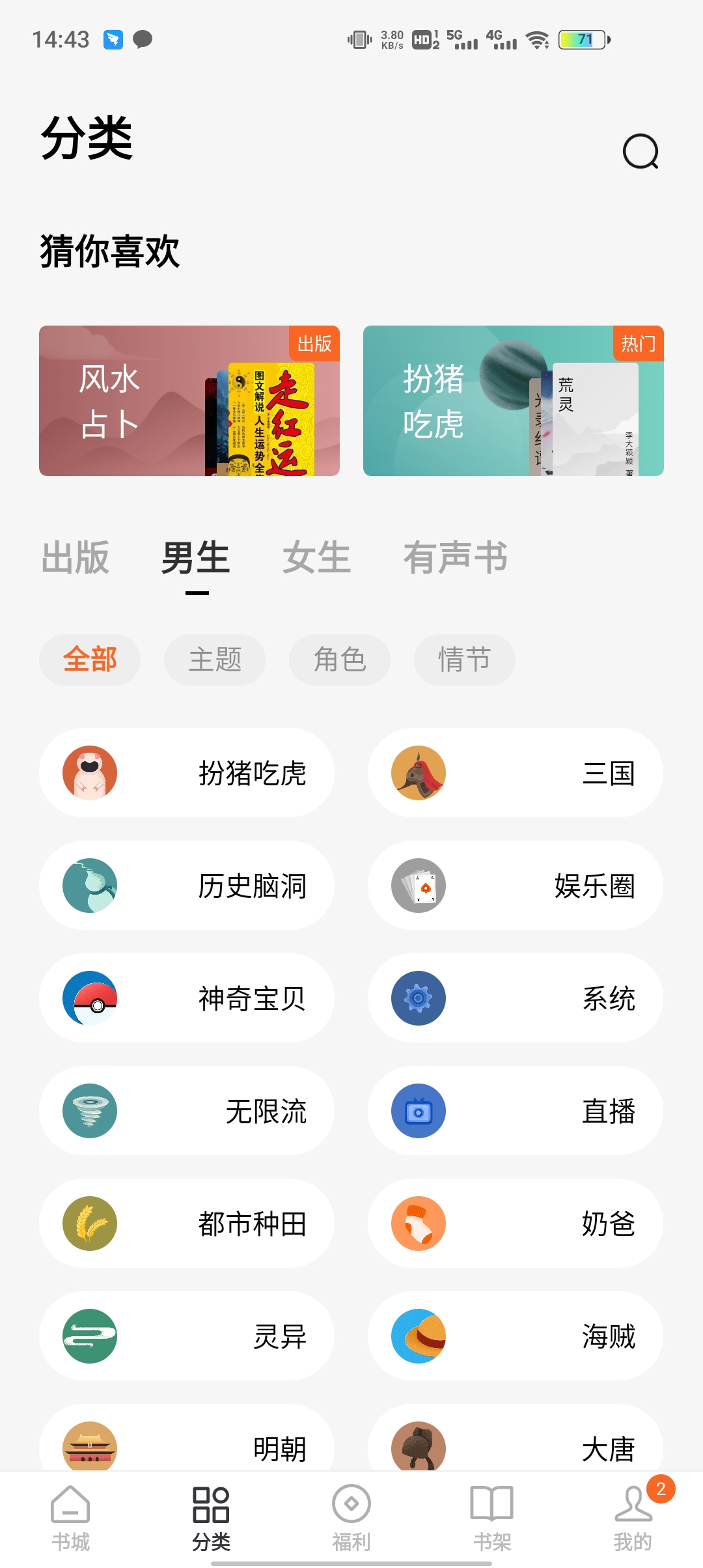This screenshot has height=1568, width=703.
Task: Open the 扮猪吃虎 category entry
Action: (x=187, y=772)
